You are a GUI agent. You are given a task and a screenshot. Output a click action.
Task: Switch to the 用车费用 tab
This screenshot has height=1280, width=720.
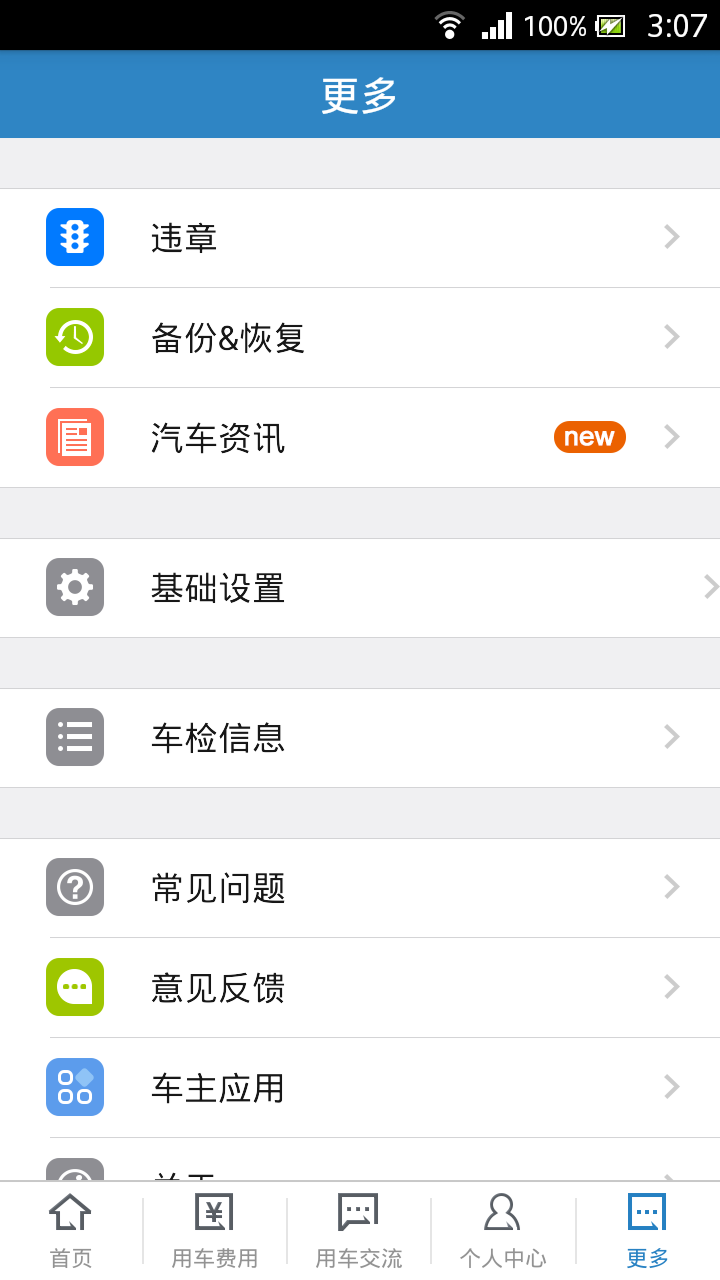213,1227
